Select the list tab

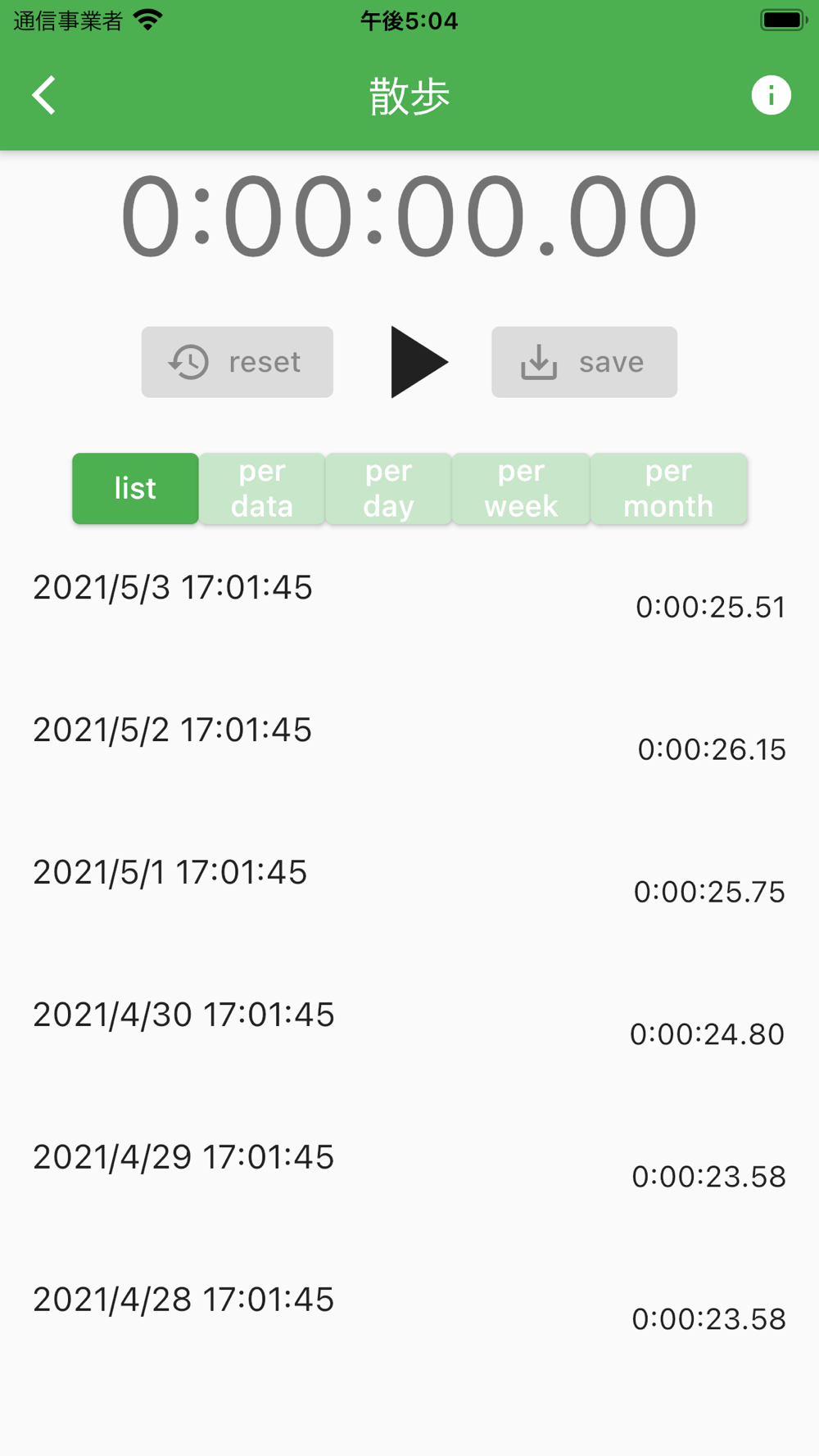(x=135, y=489)
